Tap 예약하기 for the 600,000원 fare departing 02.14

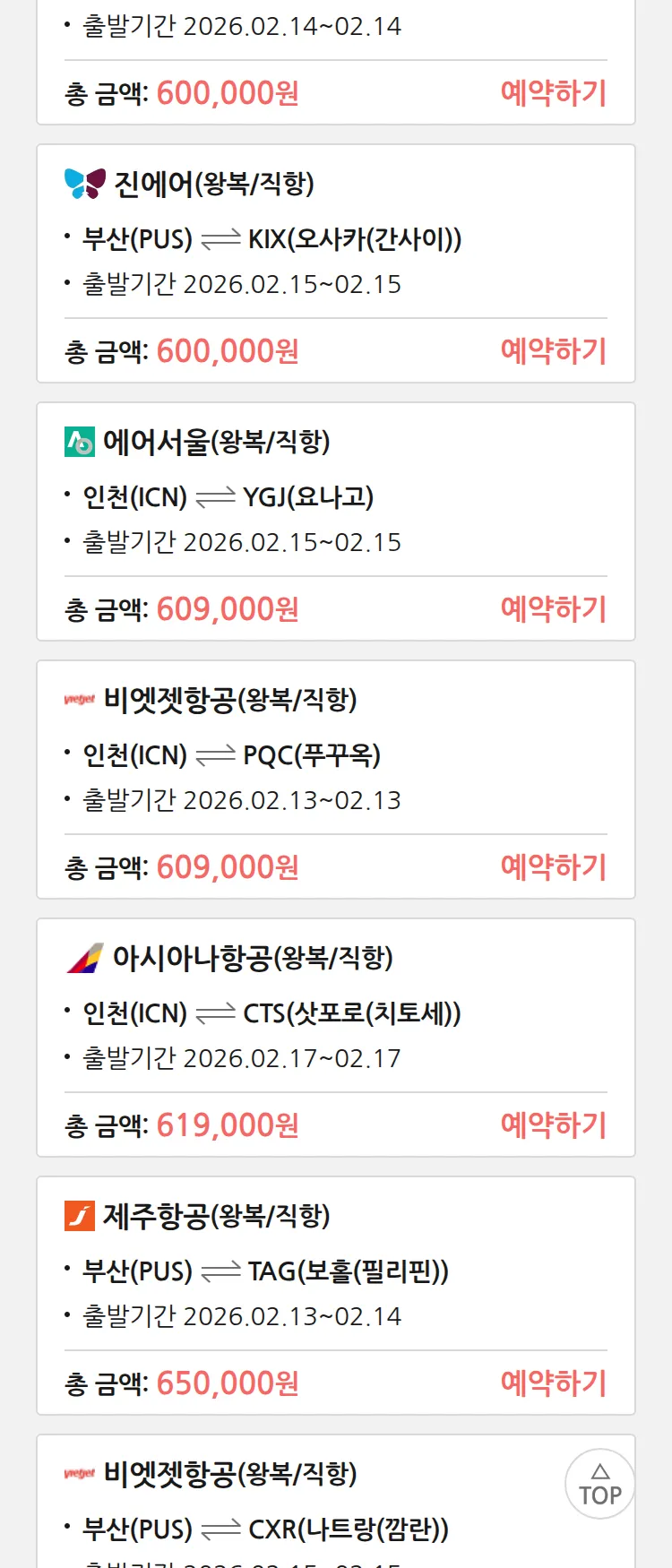553,93
